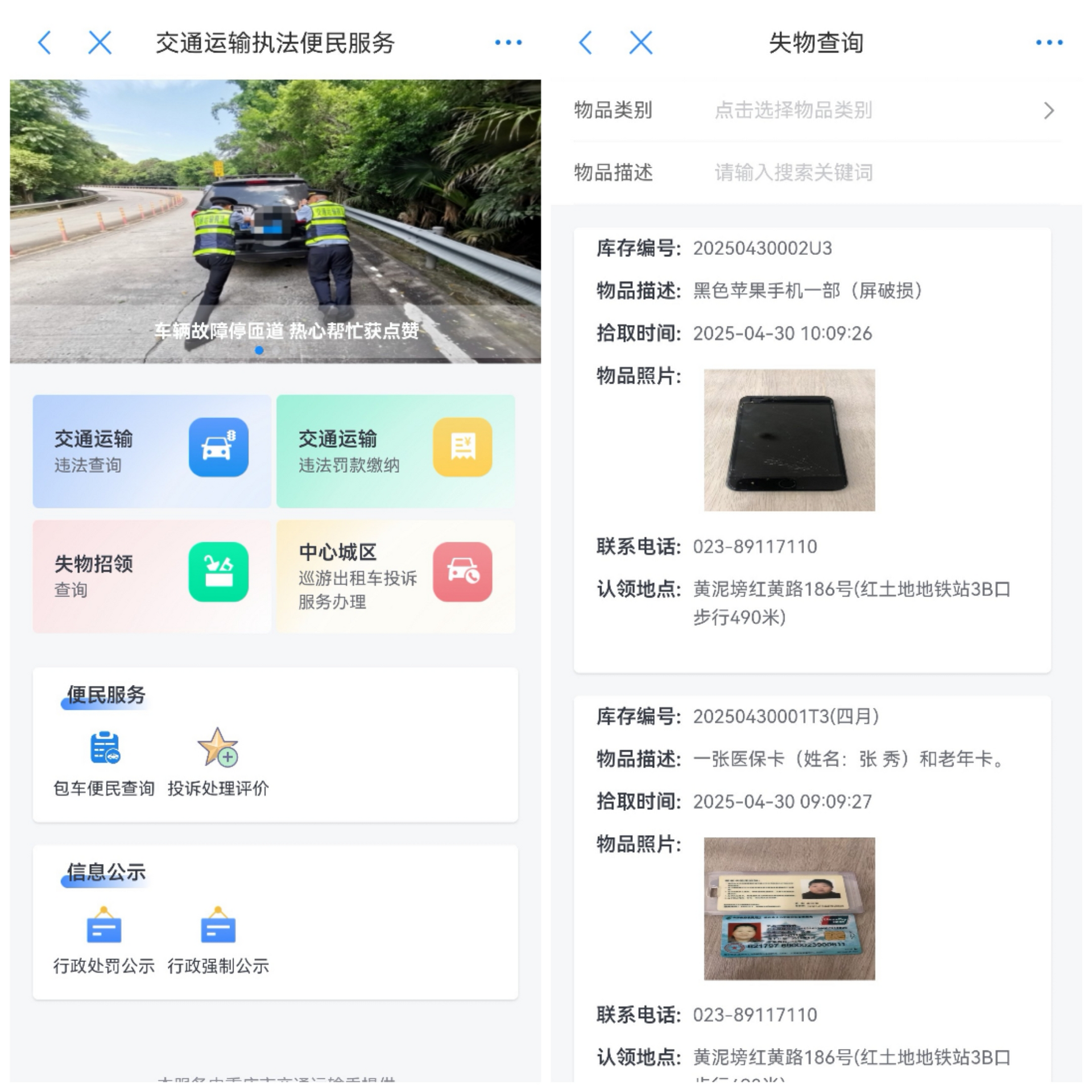Go back from the 交通运输执法便民服务 page
The width and height of the screenshot is (1092, 1092).
pyautogui.click(x=44, y=43)
